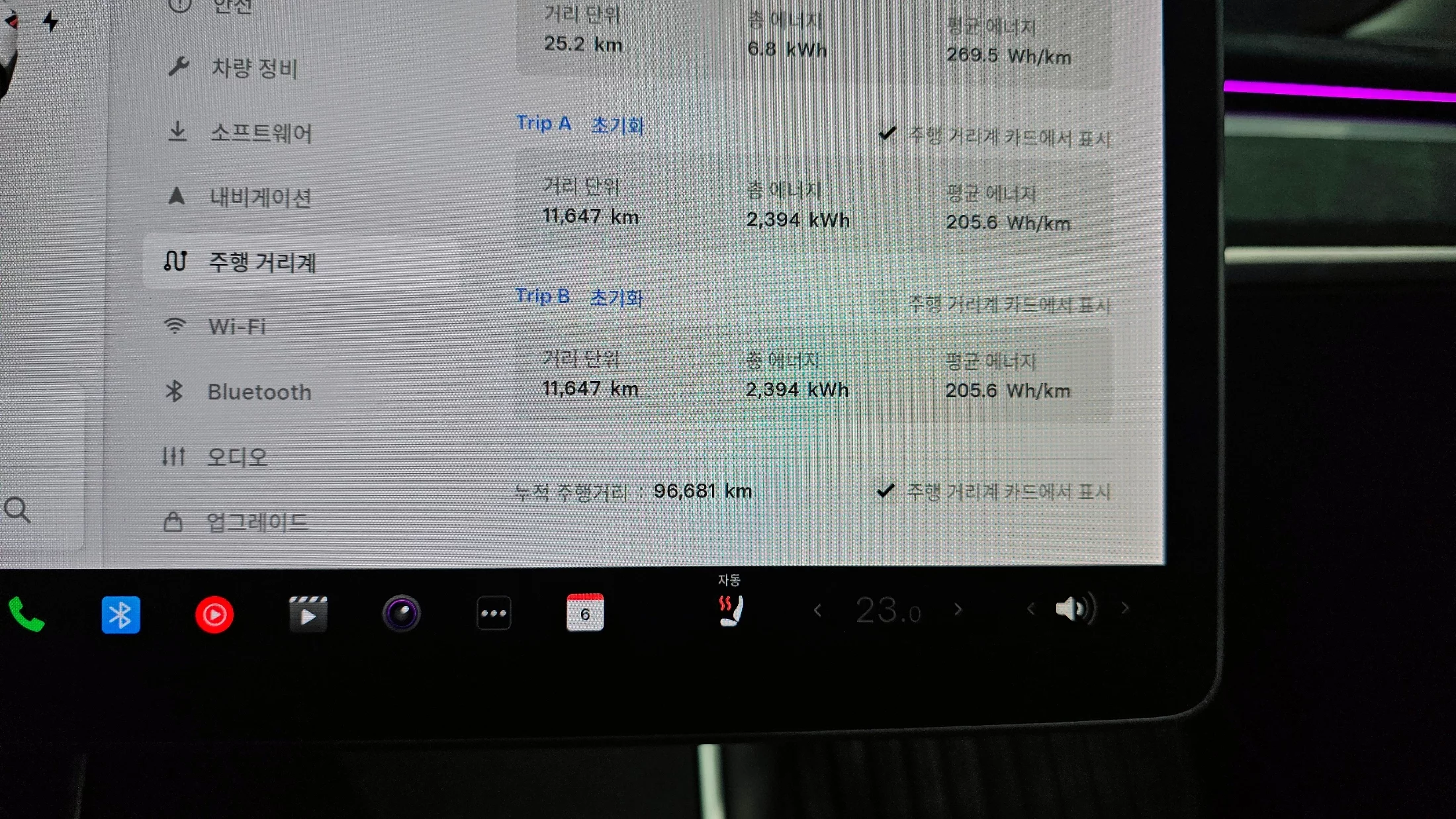The width and height of the screenshot is (1456, 819).
Task: Open the three-dot app launcher
Action: (x=494, y=613)
